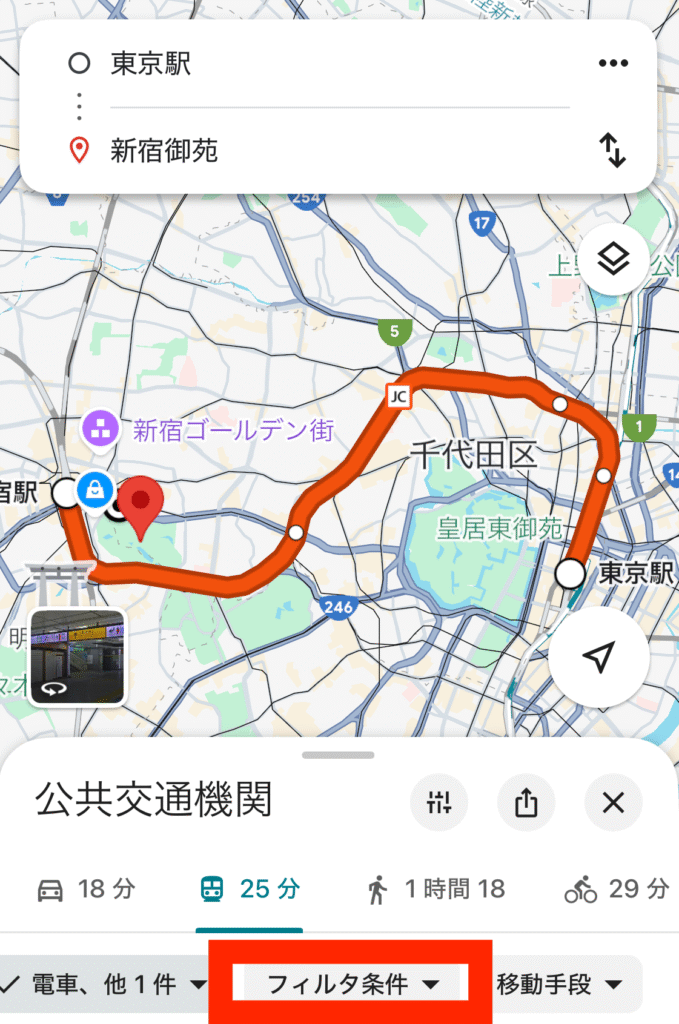This screenshot has width=679, height=1024.
Task: Center map on my location
Action: tap(598, 657)
